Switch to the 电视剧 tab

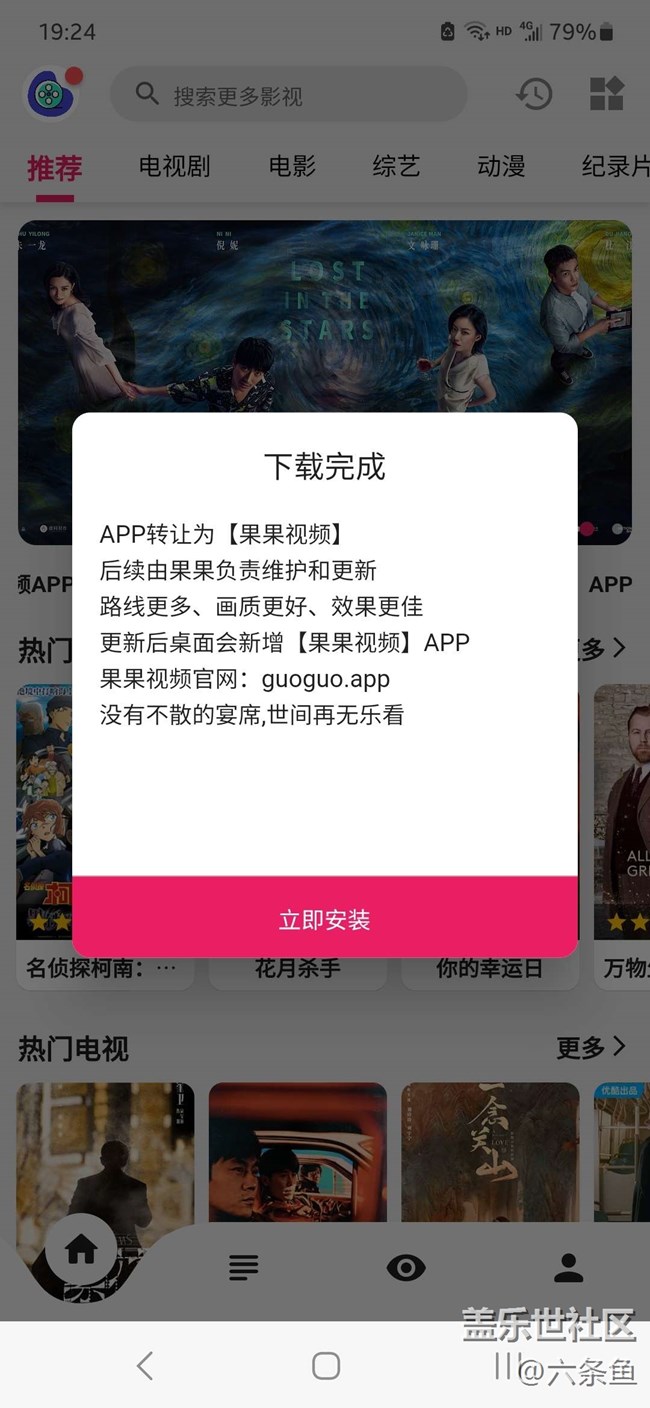175,166
